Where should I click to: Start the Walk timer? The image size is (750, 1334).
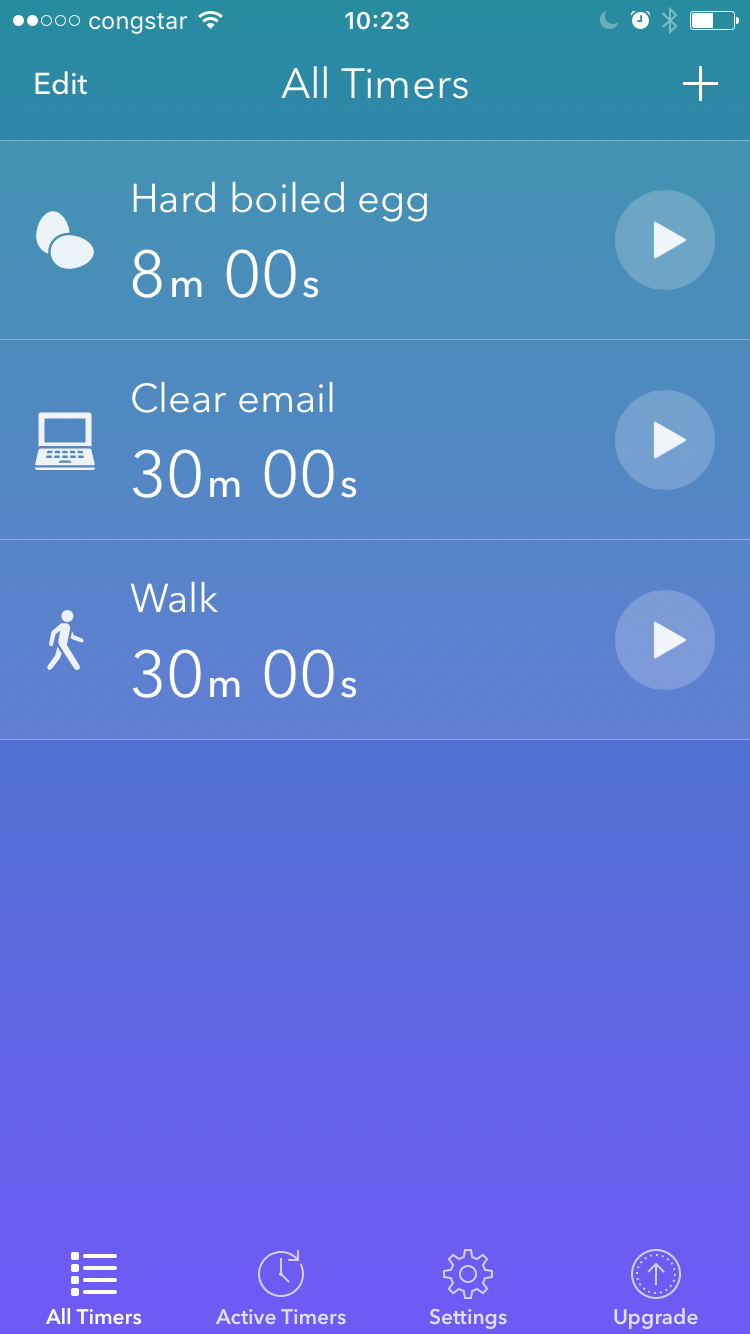pos(664,640)
